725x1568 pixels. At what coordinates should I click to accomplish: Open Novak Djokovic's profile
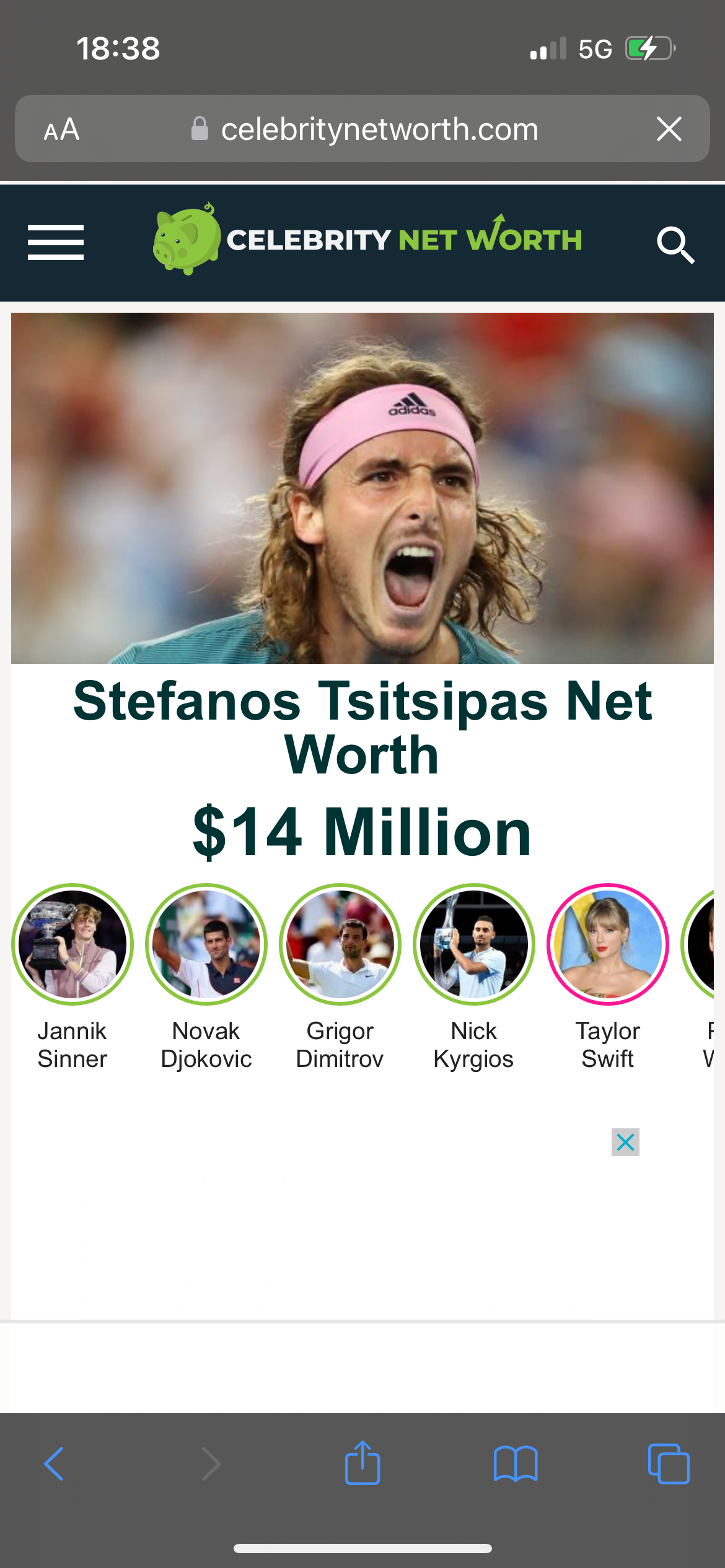pos(206,944)
